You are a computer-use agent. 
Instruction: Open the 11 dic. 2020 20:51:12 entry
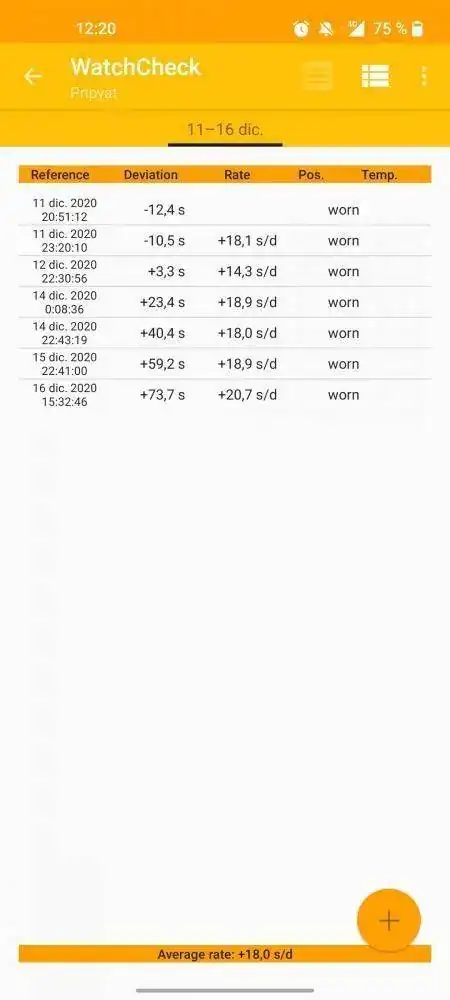point(224,210)
